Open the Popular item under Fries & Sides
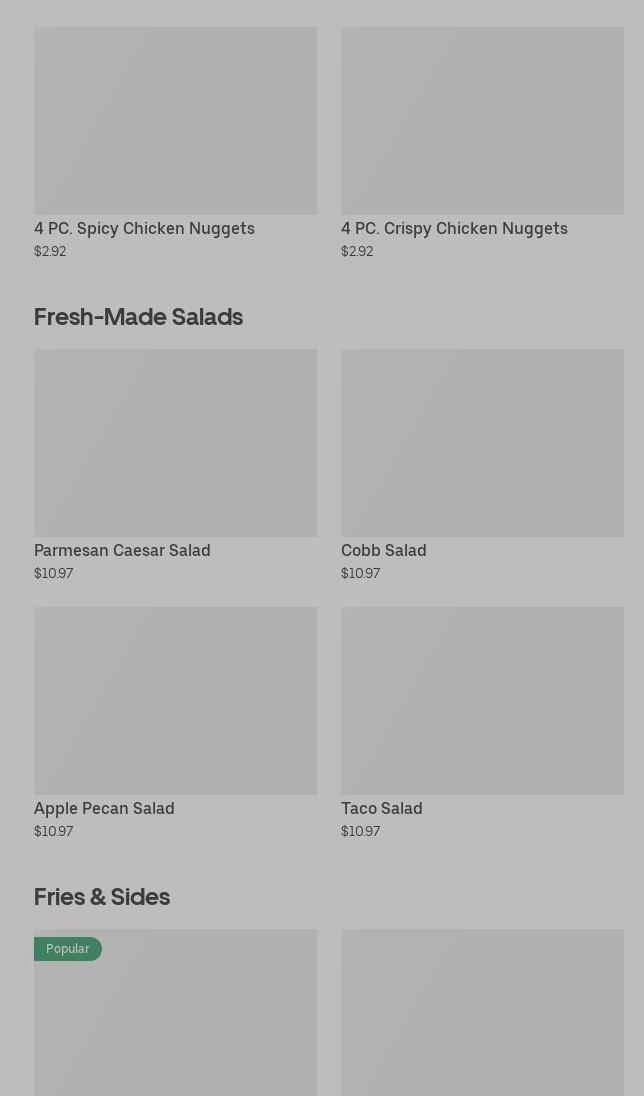The image size is (644, 1096). pos(176,1012)
